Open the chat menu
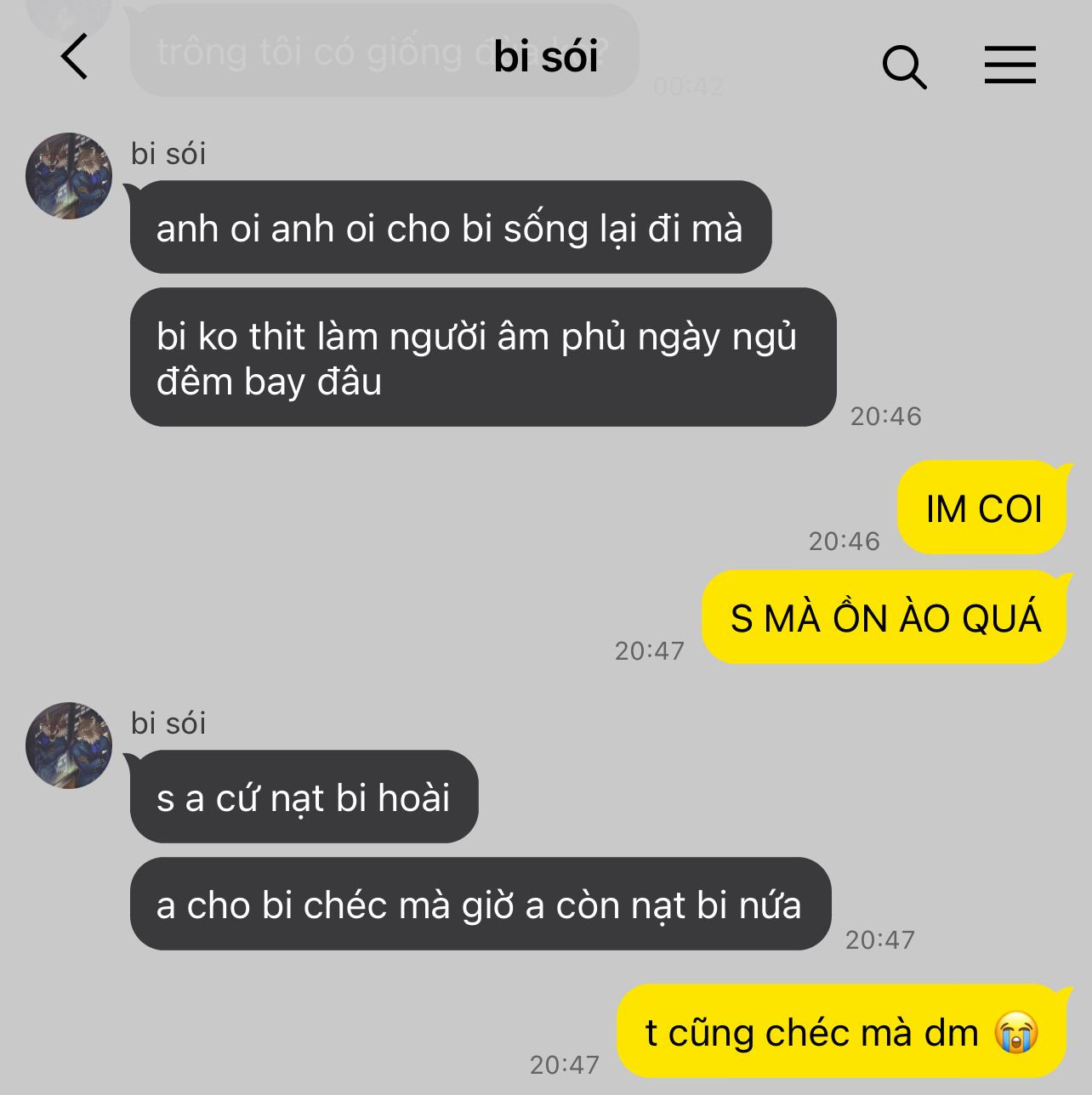The image size is (1092, 1095). [x=1010, y=65]
